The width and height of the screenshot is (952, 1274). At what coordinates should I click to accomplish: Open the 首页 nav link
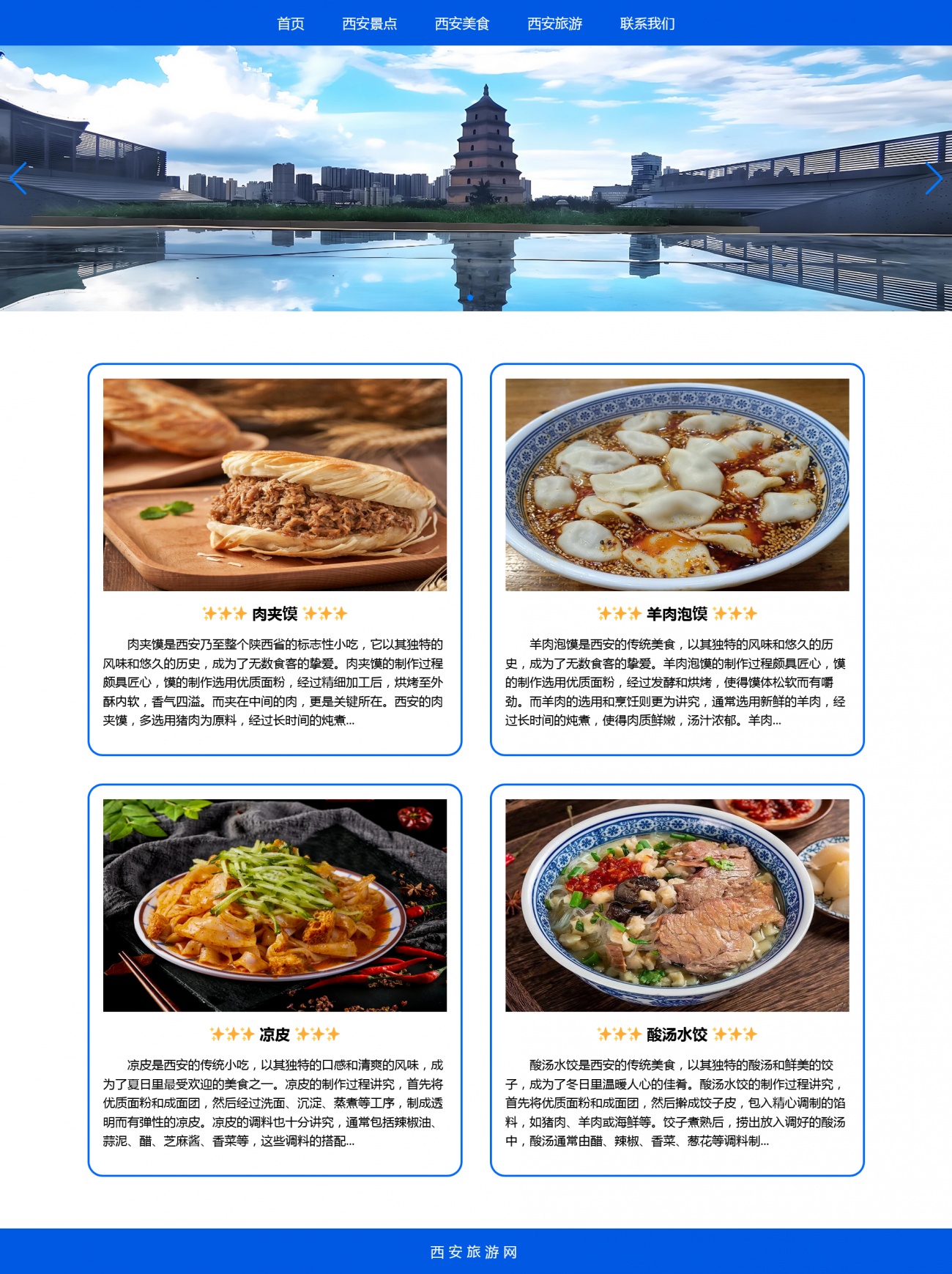(x=290, y=23)
